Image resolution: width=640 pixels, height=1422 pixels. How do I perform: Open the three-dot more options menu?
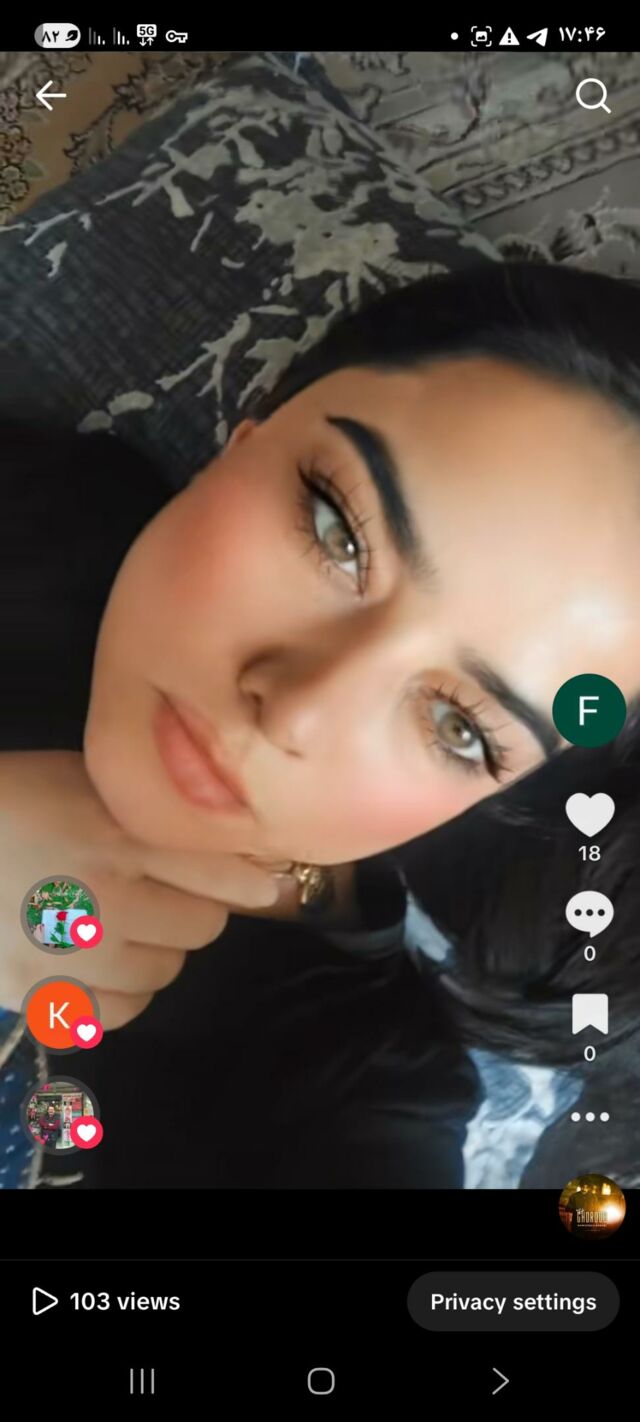[589, 1117]
